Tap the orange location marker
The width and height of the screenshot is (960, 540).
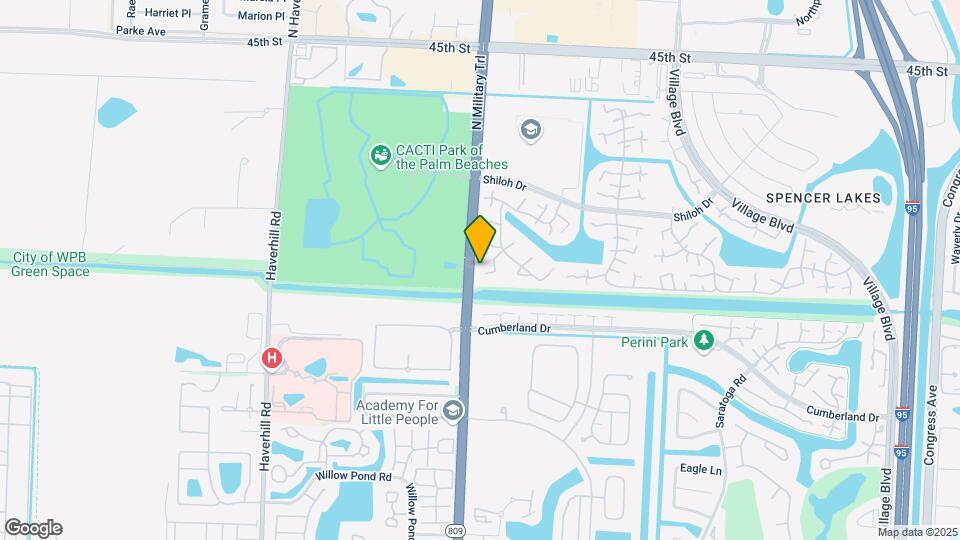click(x=480, y=239)
